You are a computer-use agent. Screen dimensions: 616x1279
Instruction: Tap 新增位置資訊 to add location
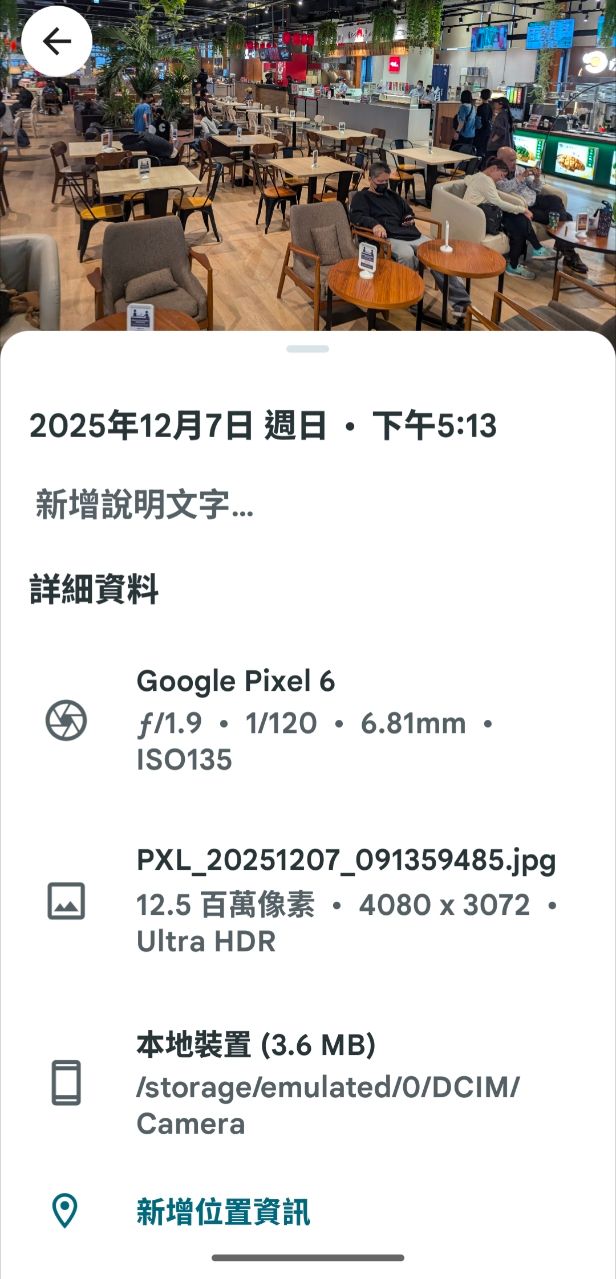click(x=222, y=1212)
